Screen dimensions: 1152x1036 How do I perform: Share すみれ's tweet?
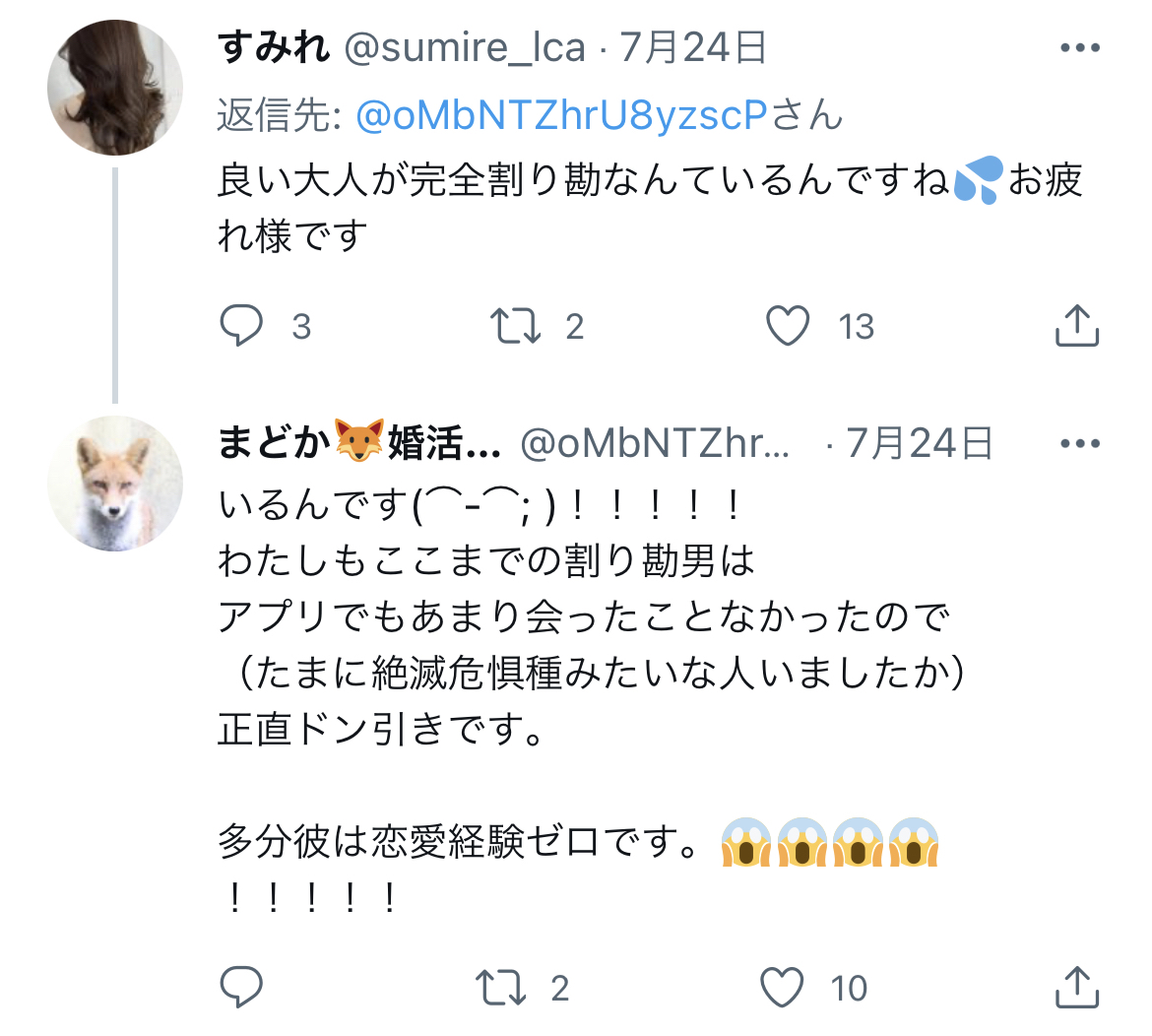[1076, 326]
